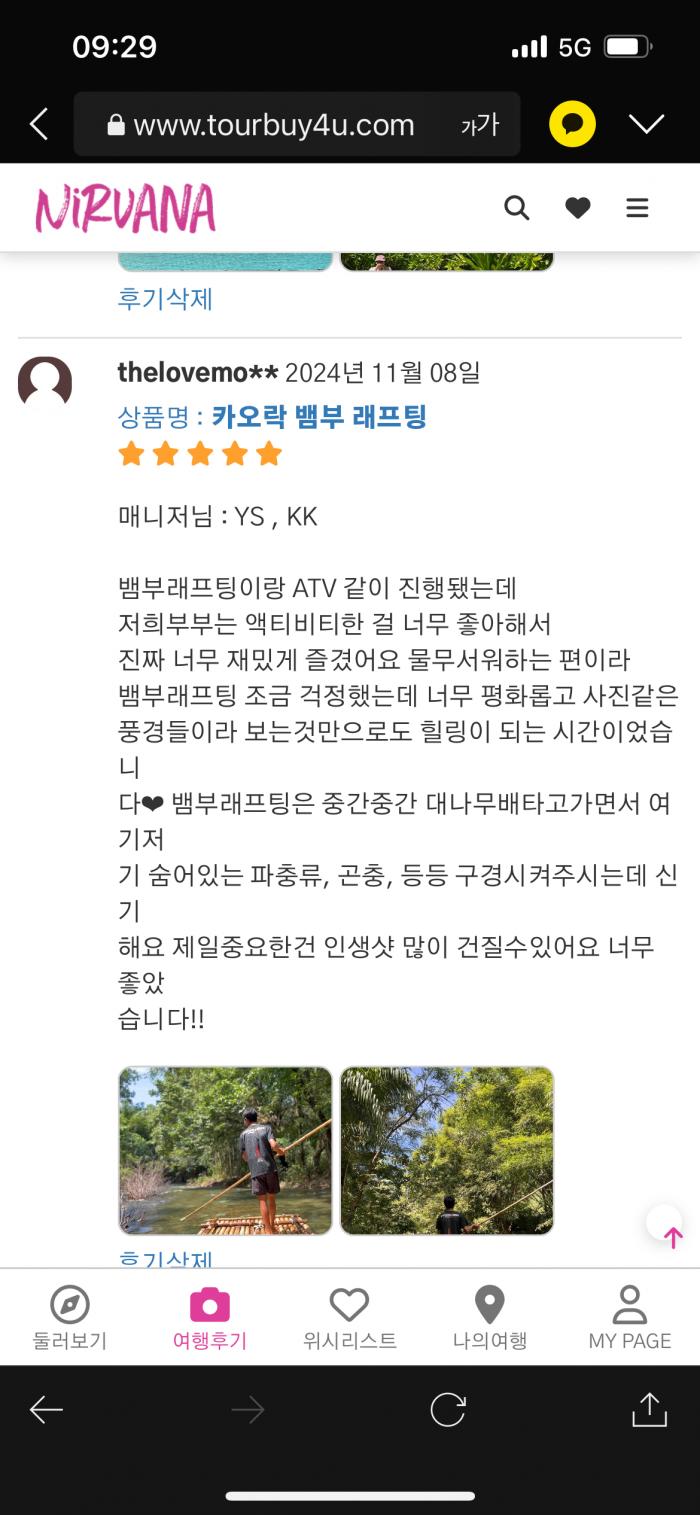The height and width of the screenshot is (1515, 700).
Task: Open product 카오락 뱀부 래프팅
Action: [x=319, y=416]
